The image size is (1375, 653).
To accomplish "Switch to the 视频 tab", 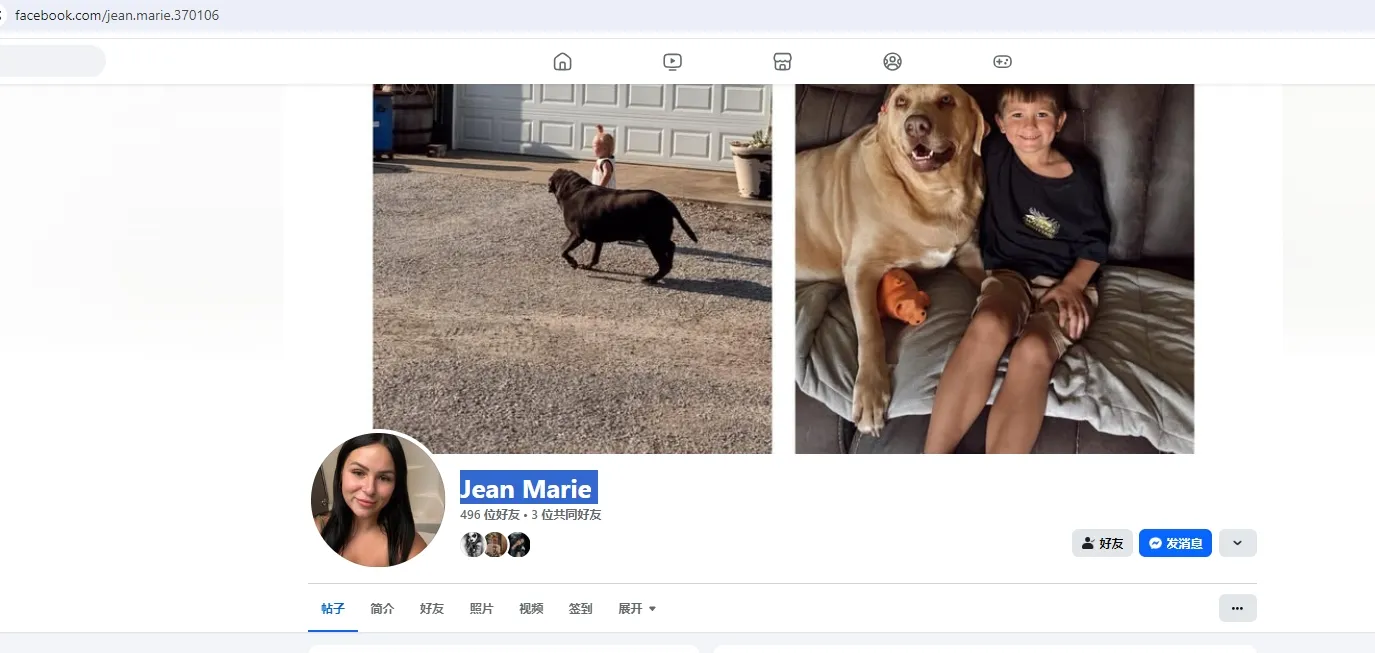I will 531,608.
